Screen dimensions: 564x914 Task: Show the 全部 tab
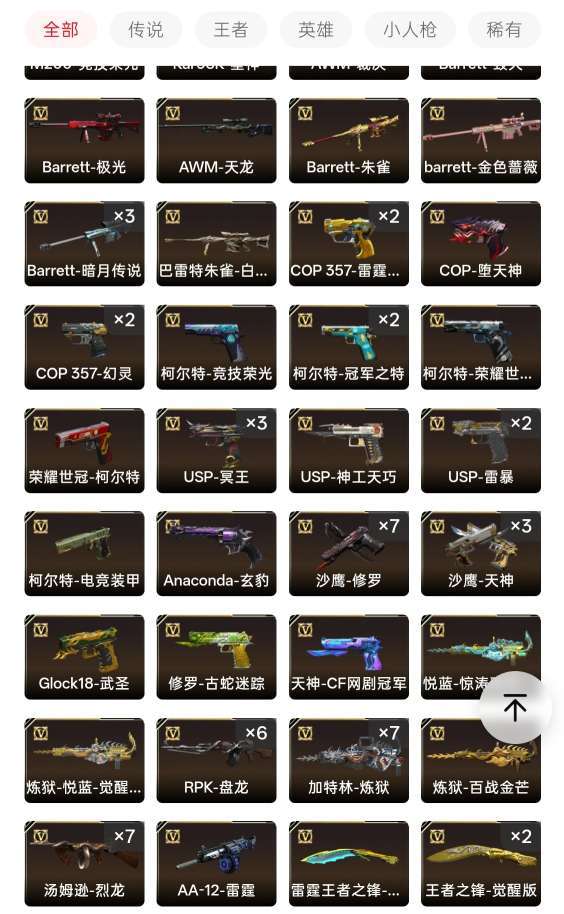[61, 29]
